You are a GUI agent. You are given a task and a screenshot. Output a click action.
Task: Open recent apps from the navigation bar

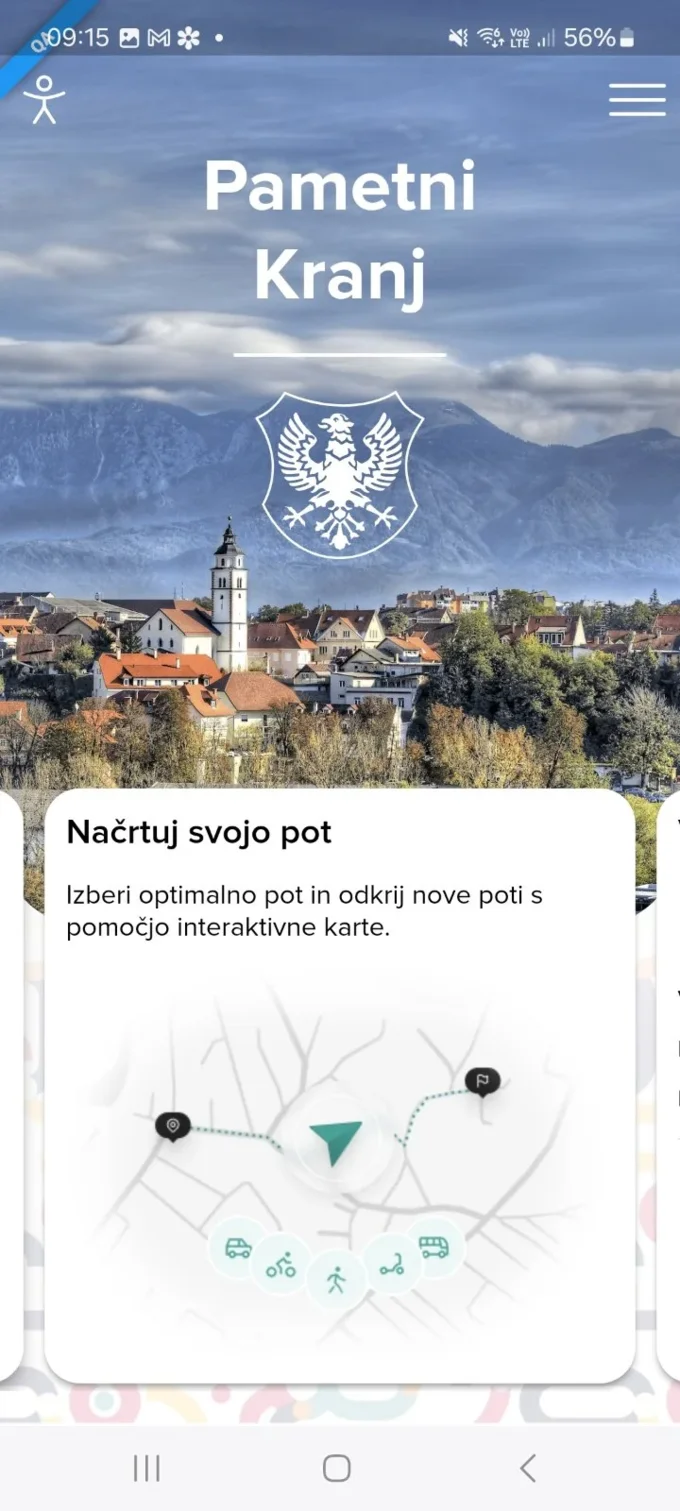coord(147,1467)
